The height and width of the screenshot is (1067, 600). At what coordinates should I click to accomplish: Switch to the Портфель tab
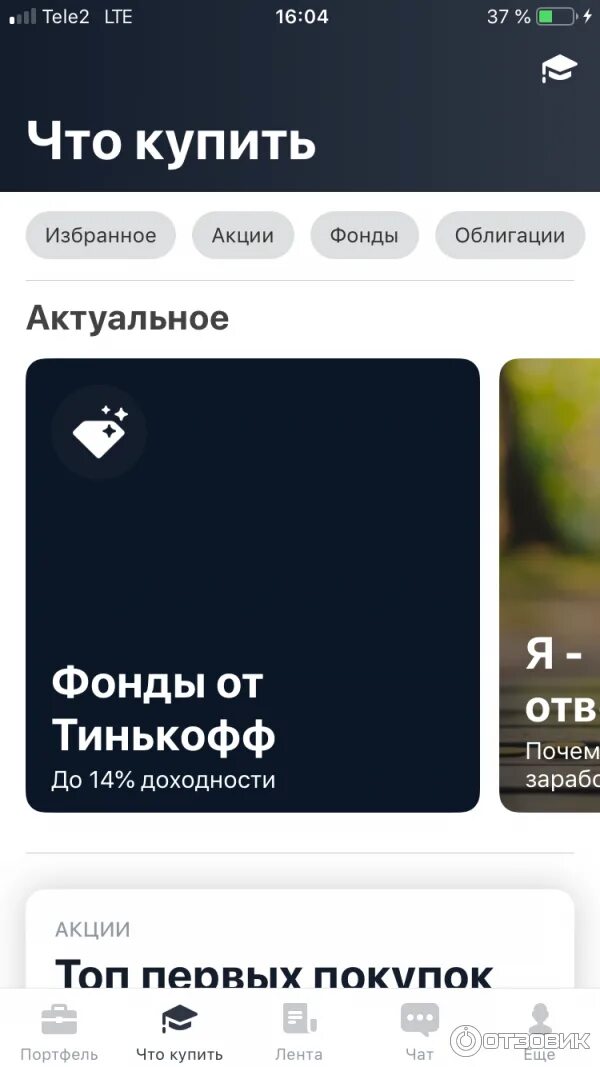59,1033
